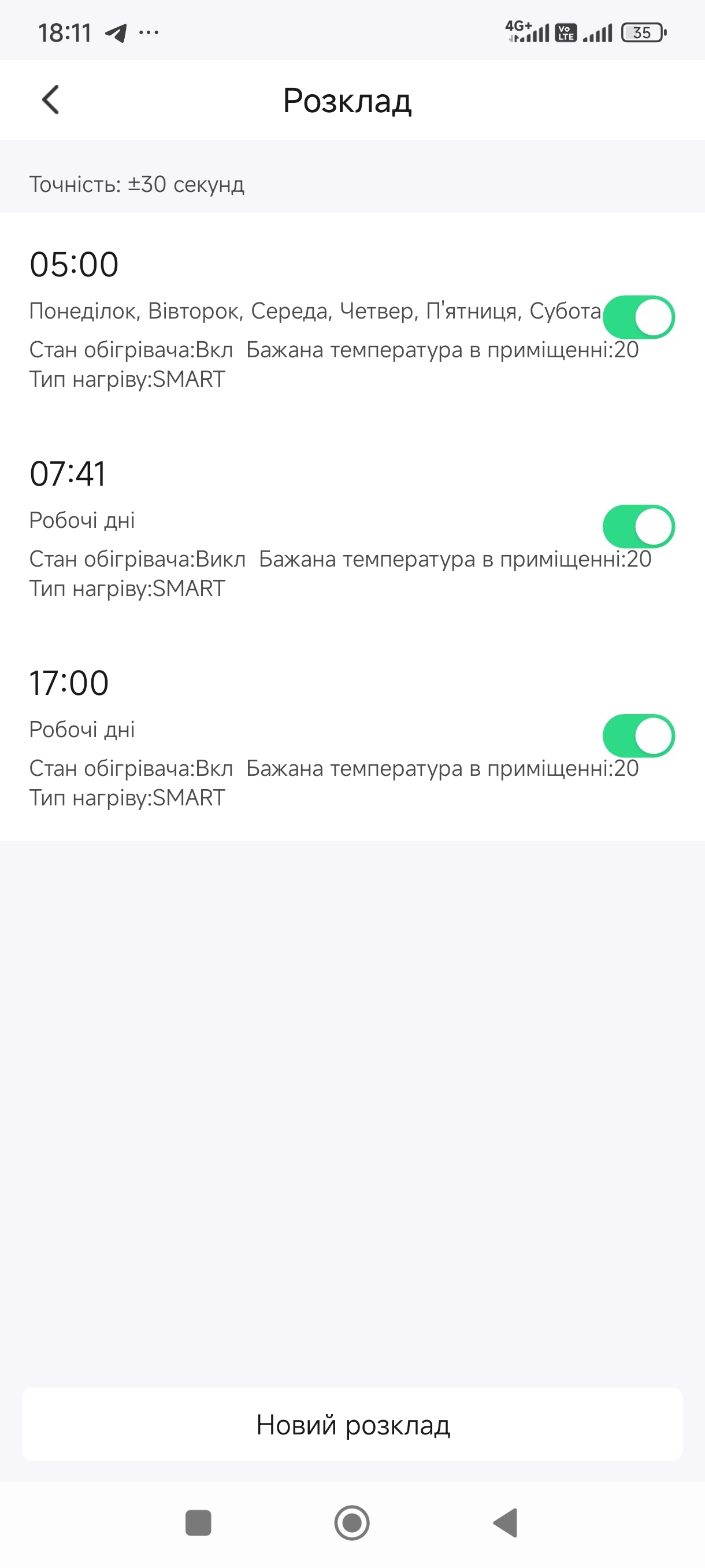The image size is (705, 1568).
Task: Open the recent apps overview
Action: [x=198, y=1523]
